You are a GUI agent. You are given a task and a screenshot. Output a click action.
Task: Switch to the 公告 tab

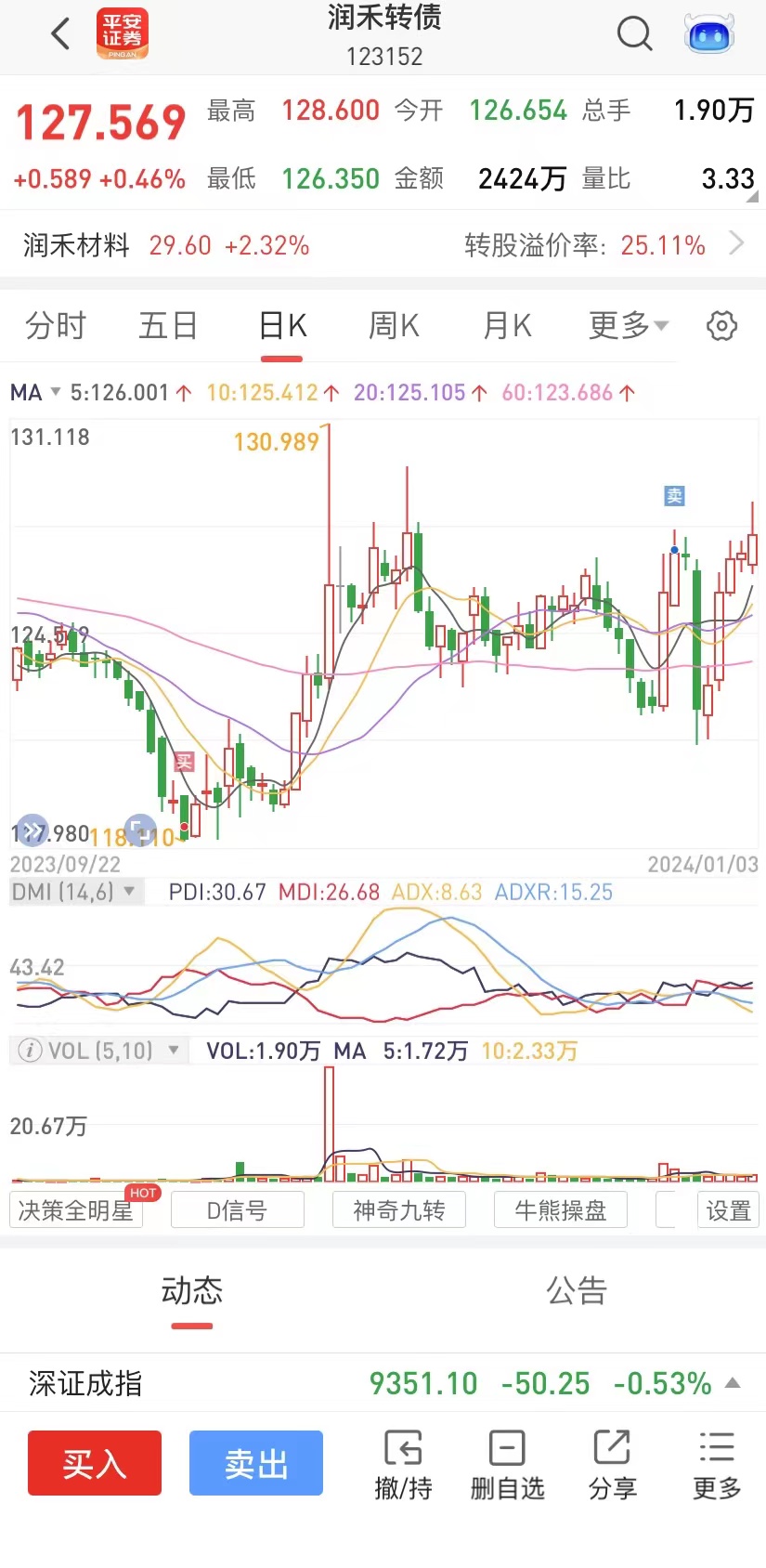(x=576, y=1290)
